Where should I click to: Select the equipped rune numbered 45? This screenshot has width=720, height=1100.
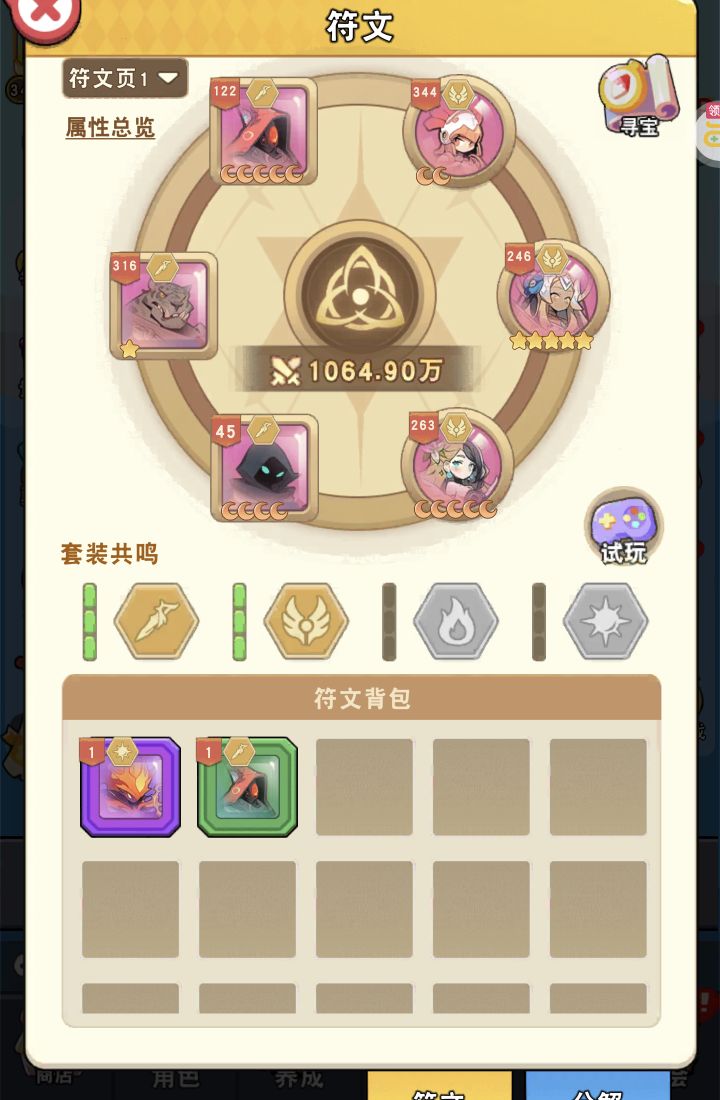pos(264,468)
